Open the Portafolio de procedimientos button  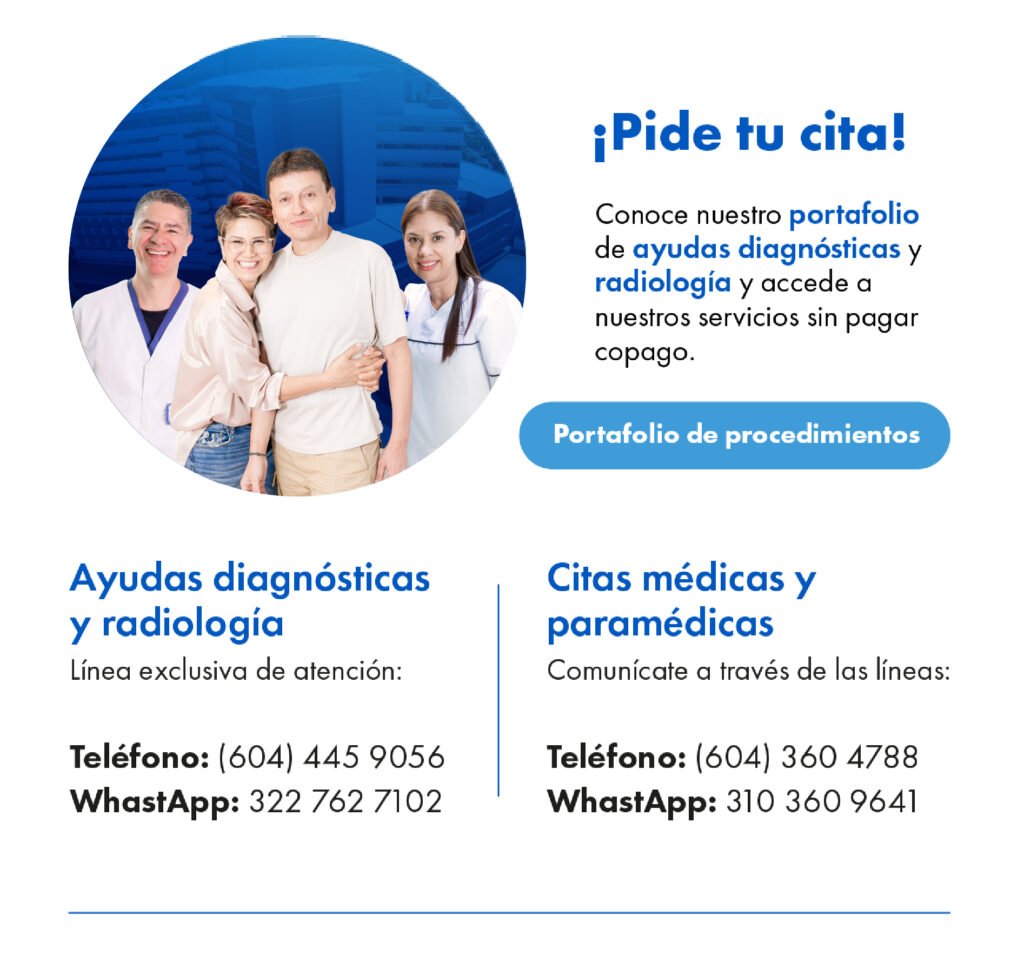tap(735, 436)
